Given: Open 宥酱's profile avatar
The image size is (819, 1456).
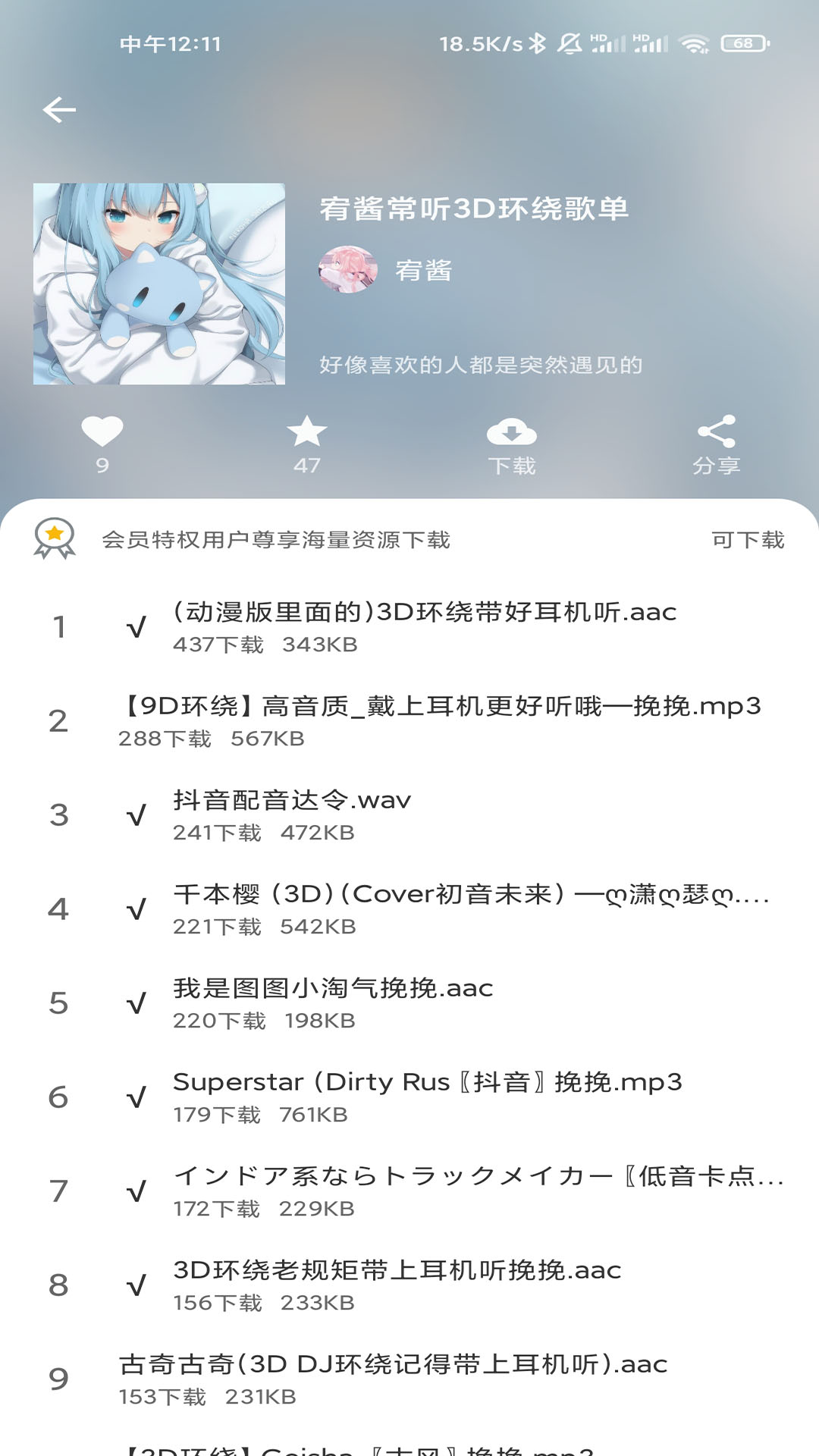Looking at the screenshot, I should [x=347, y=269].
